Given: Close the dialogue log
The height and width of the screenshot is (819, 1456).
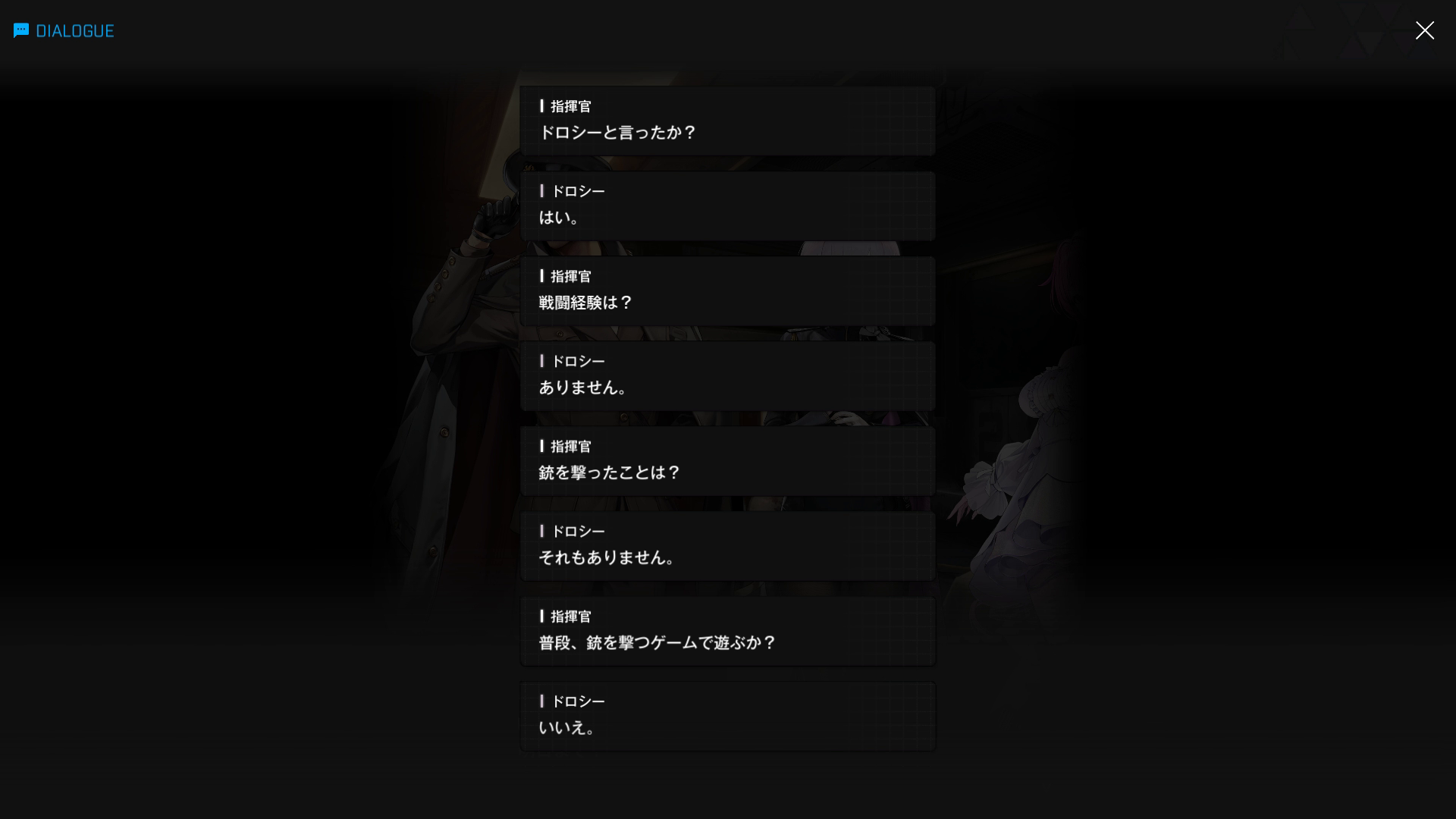Looking at the screenshot, I should click(x=1424, y=30).
